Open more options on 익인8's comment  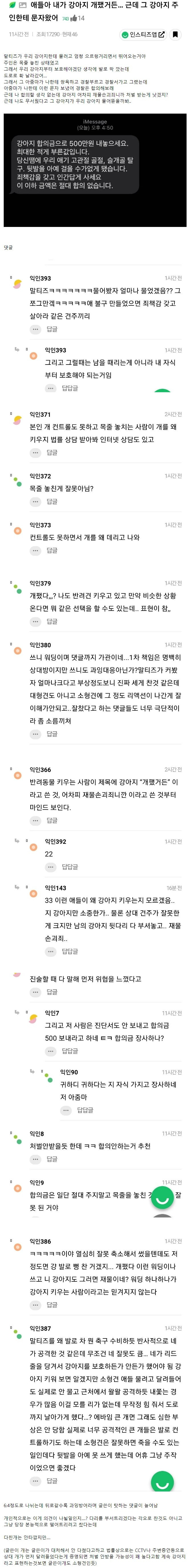(36, 1158)
